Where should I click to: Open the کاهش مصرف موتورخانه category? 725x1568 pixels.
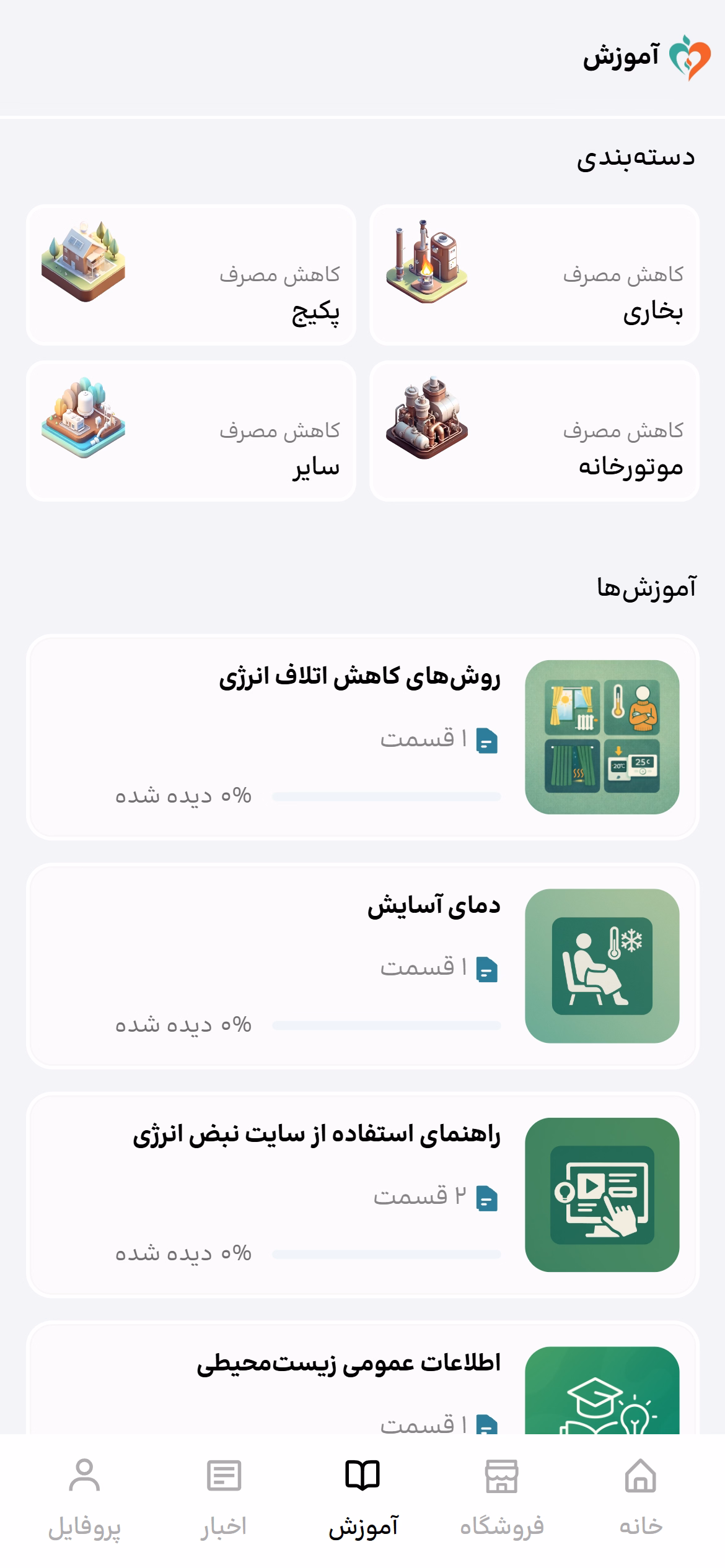point(534,430)
